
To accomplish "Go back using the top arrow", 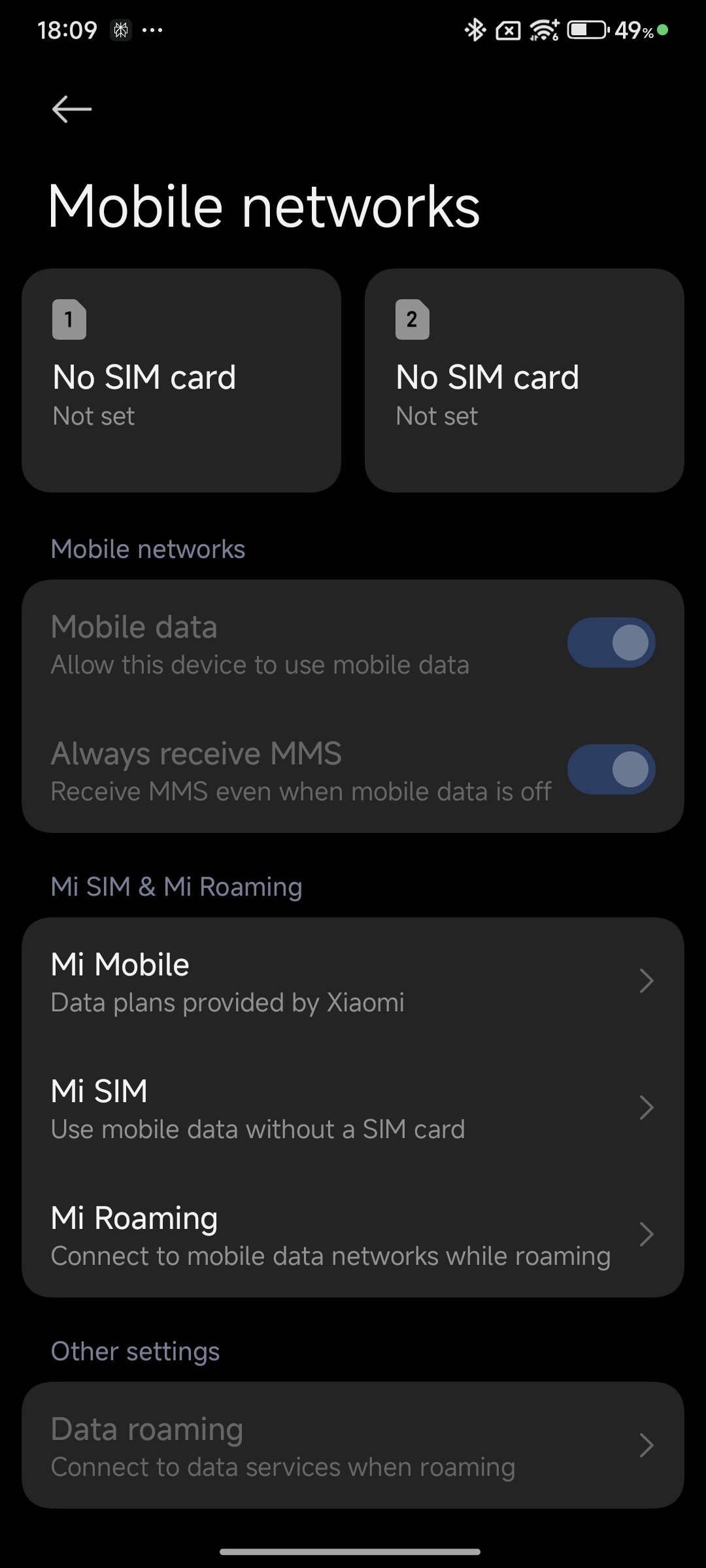I will (x=72, y=109).
